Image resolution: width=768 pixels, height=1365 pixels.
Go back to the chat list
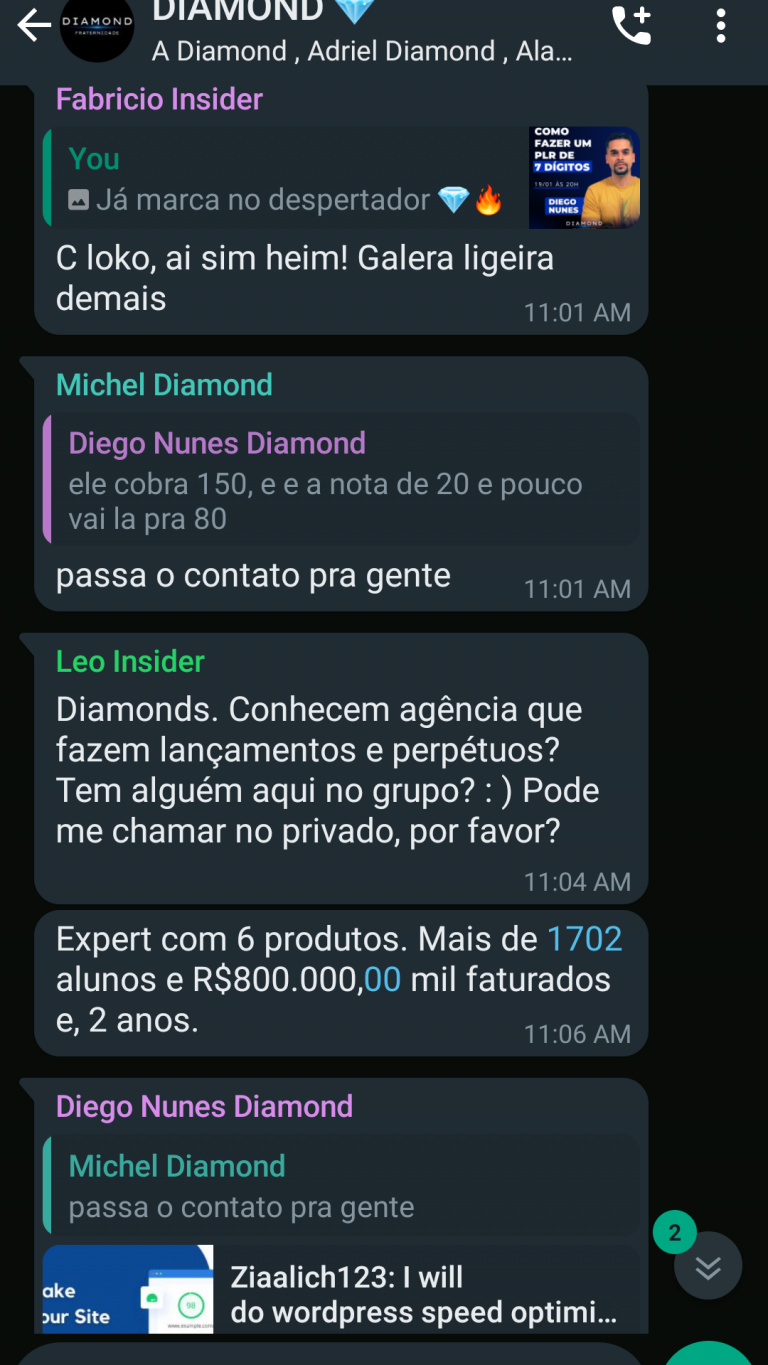click(x=34, y=27)
